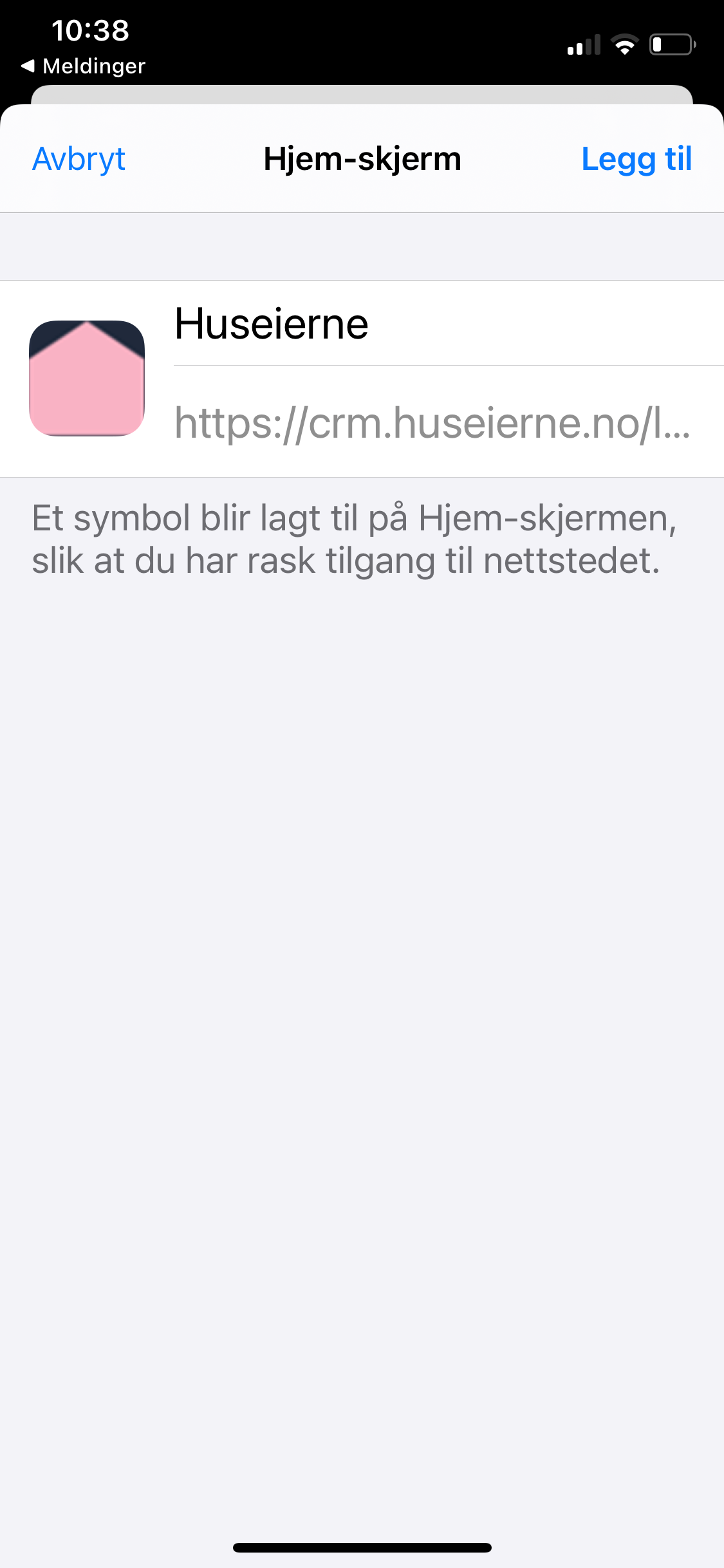Tap the battery indicator icon
The height and width of the screenshot is (1568, 724).
click(x=669, y=44)
